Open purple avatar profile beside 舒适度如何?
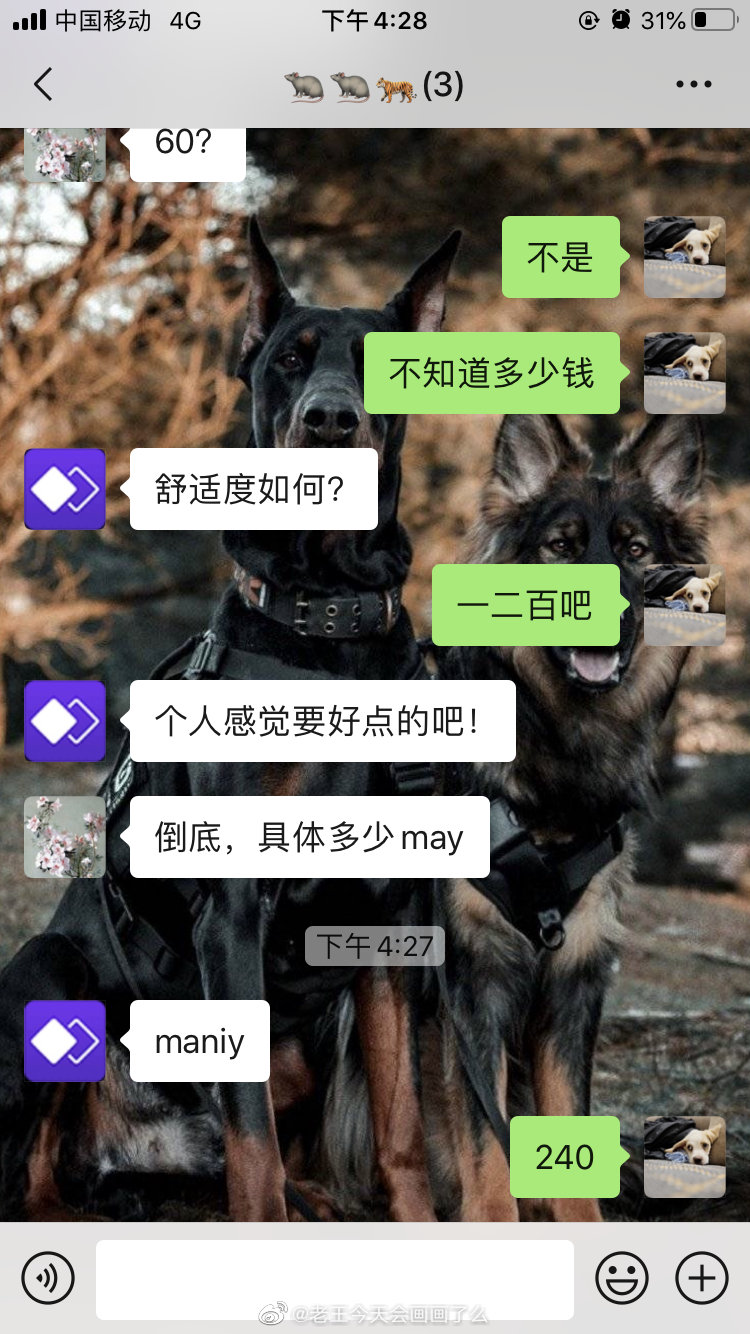750x1334 pixels. pos(65,489)
